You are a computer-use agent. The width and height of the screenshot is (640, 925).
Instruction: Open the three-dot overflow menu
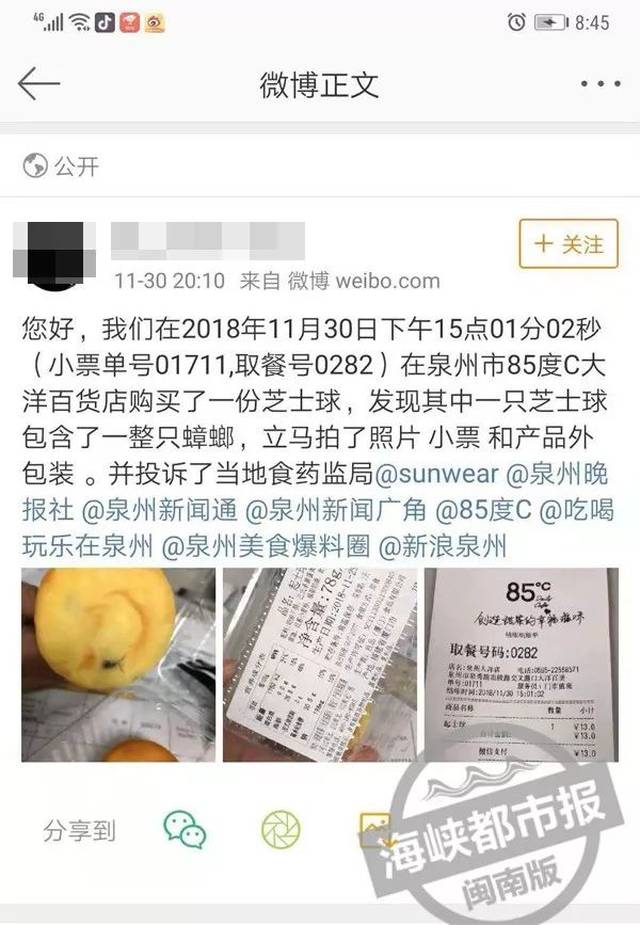click(x=600, y=84)
